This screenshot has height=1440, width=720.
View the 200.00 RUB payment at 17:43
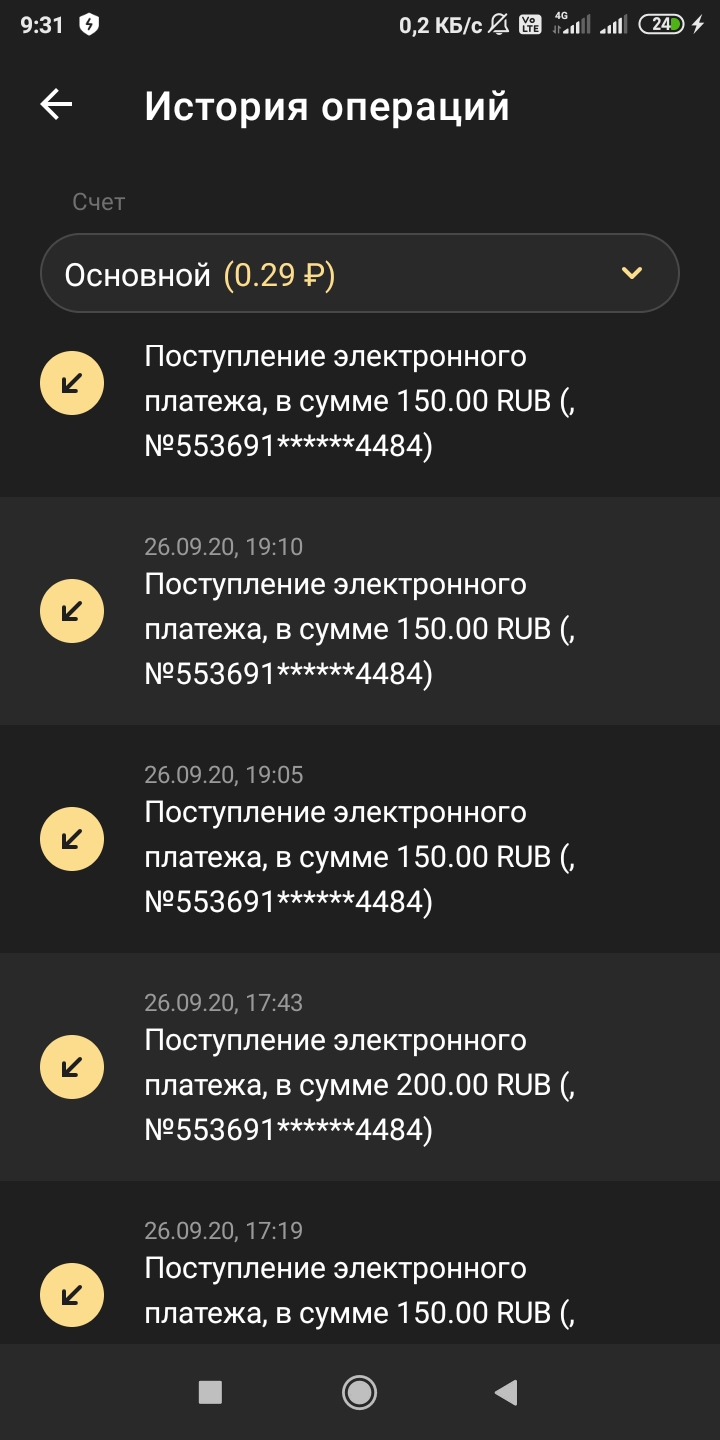tap(360, 1068)
